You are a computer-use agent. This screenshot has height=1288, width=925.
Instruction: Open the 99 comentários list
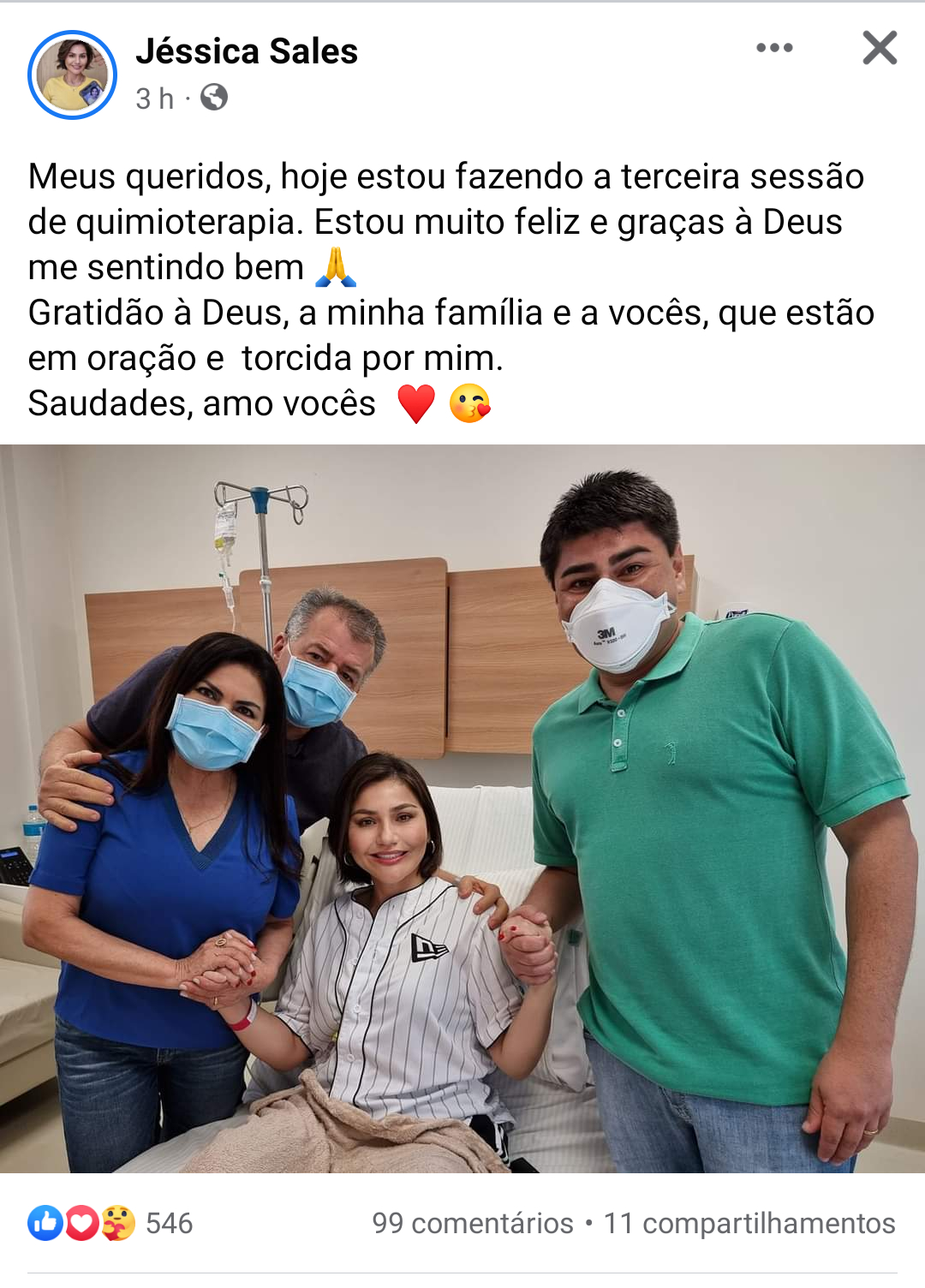[473, 1223]
